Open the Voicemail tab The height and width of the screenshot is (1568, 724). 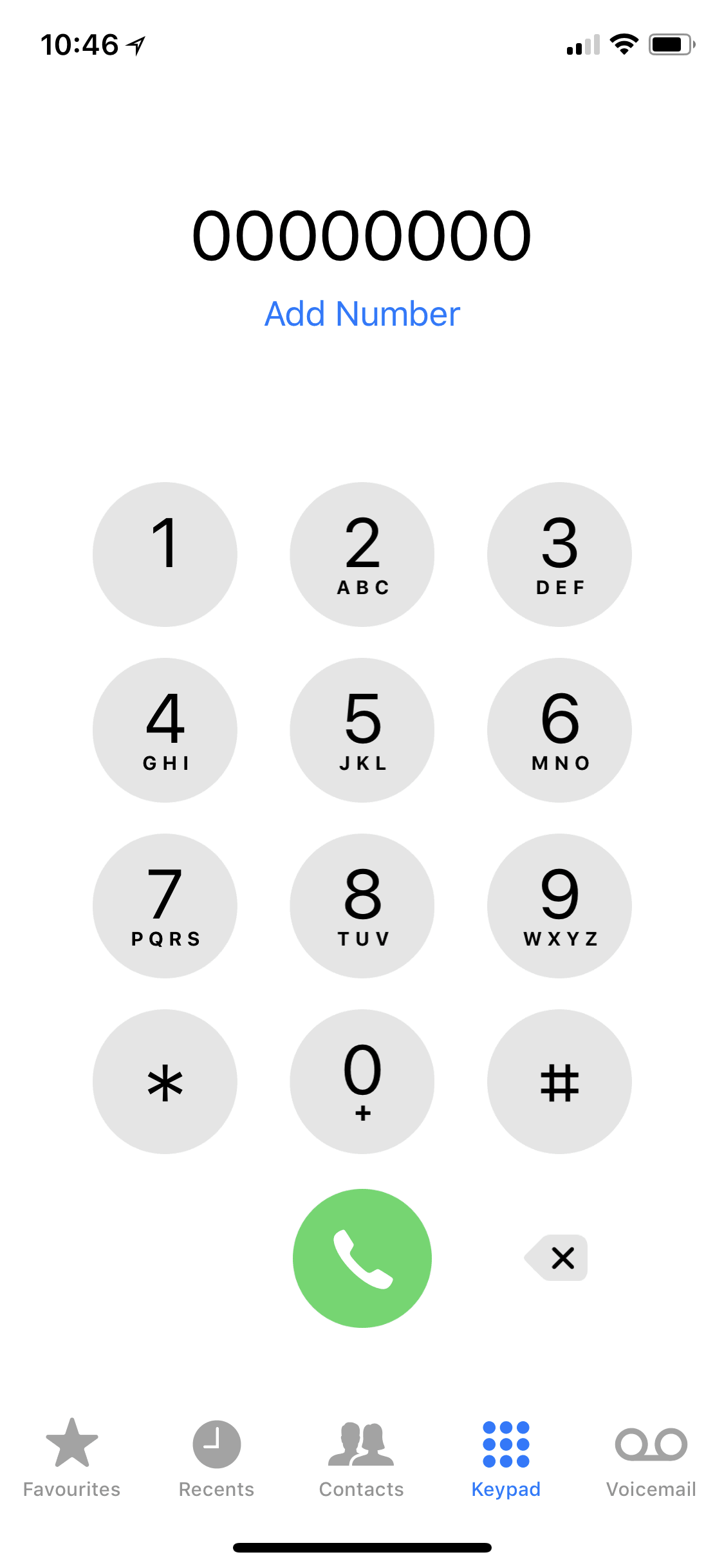(x=651, y=1458)
